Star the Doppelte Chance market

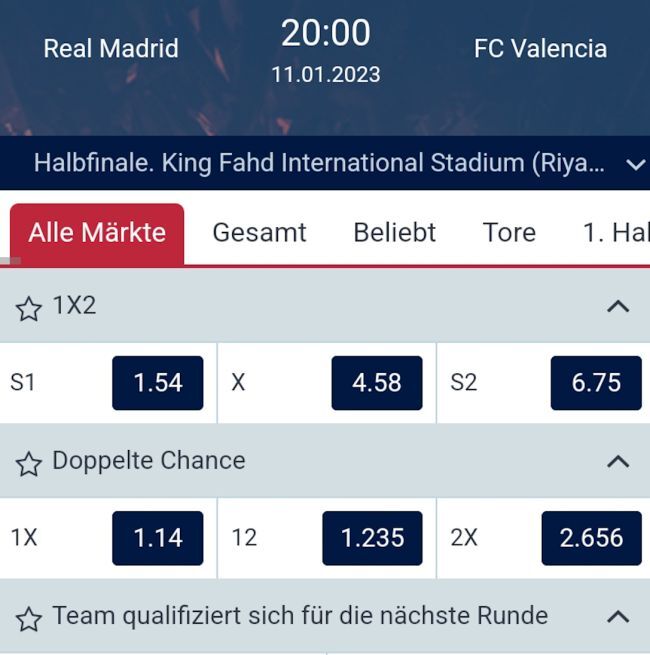(29, 463)
